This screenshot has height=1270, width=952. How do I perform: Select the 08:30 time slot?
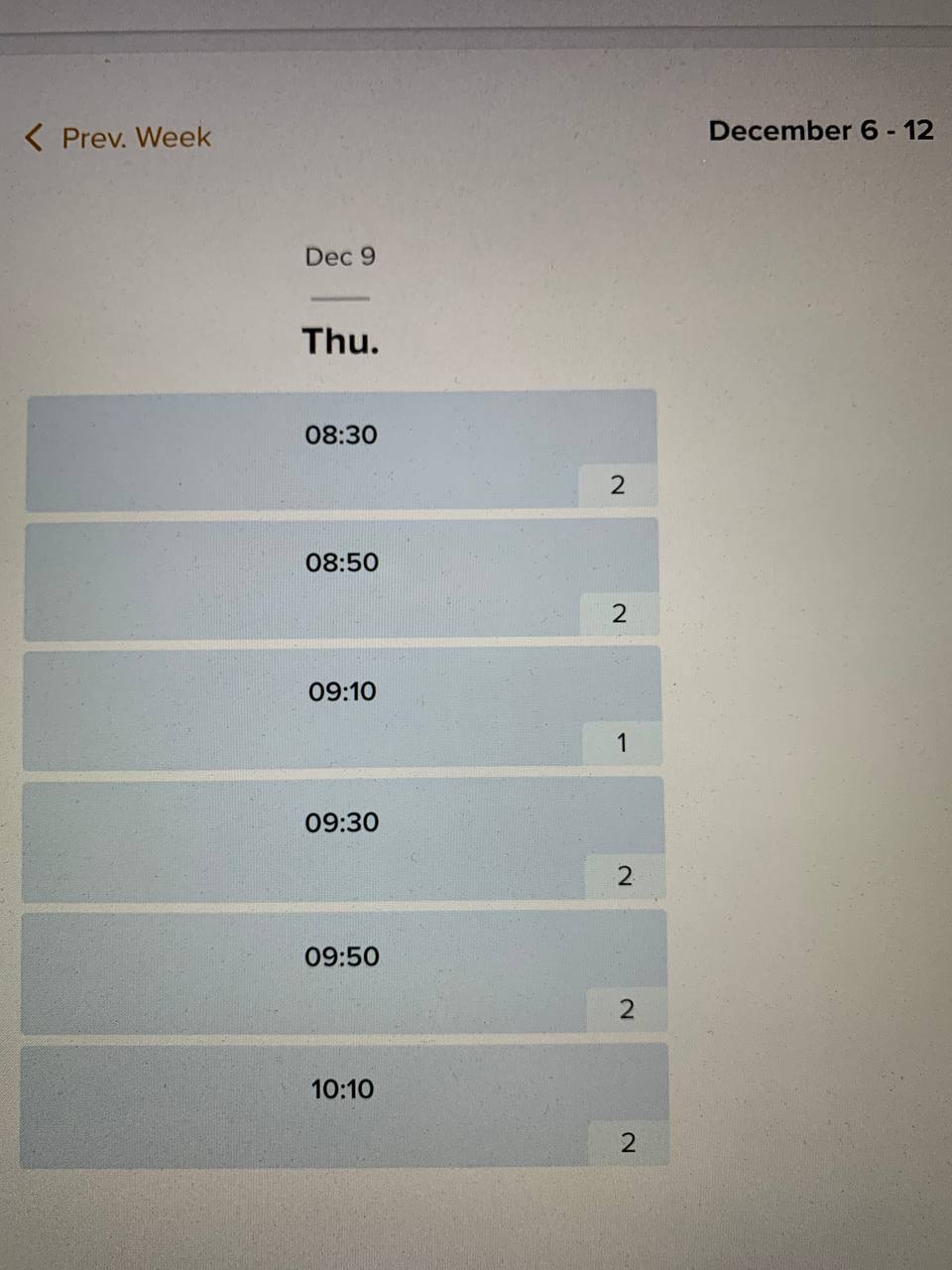click(341, 450)
